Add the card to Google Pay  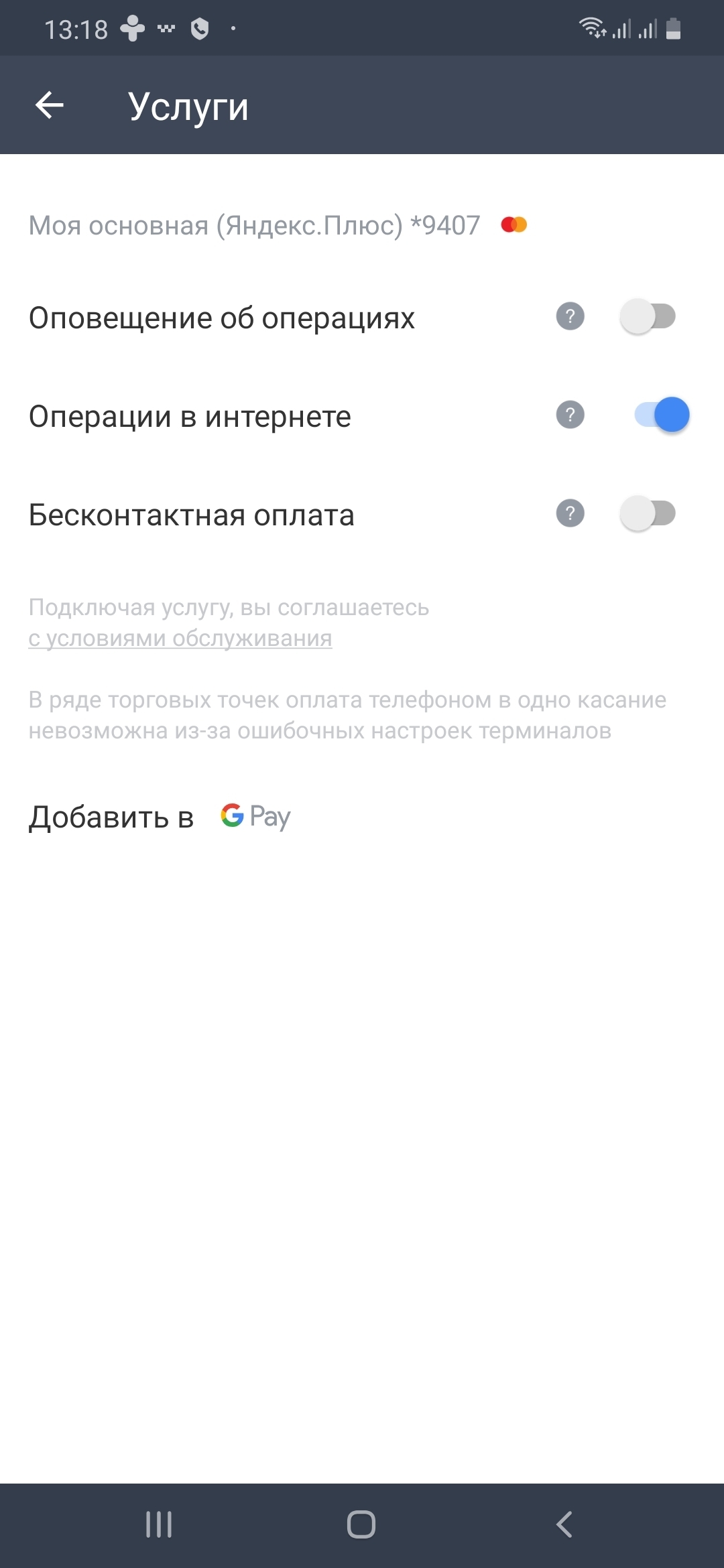161,817
